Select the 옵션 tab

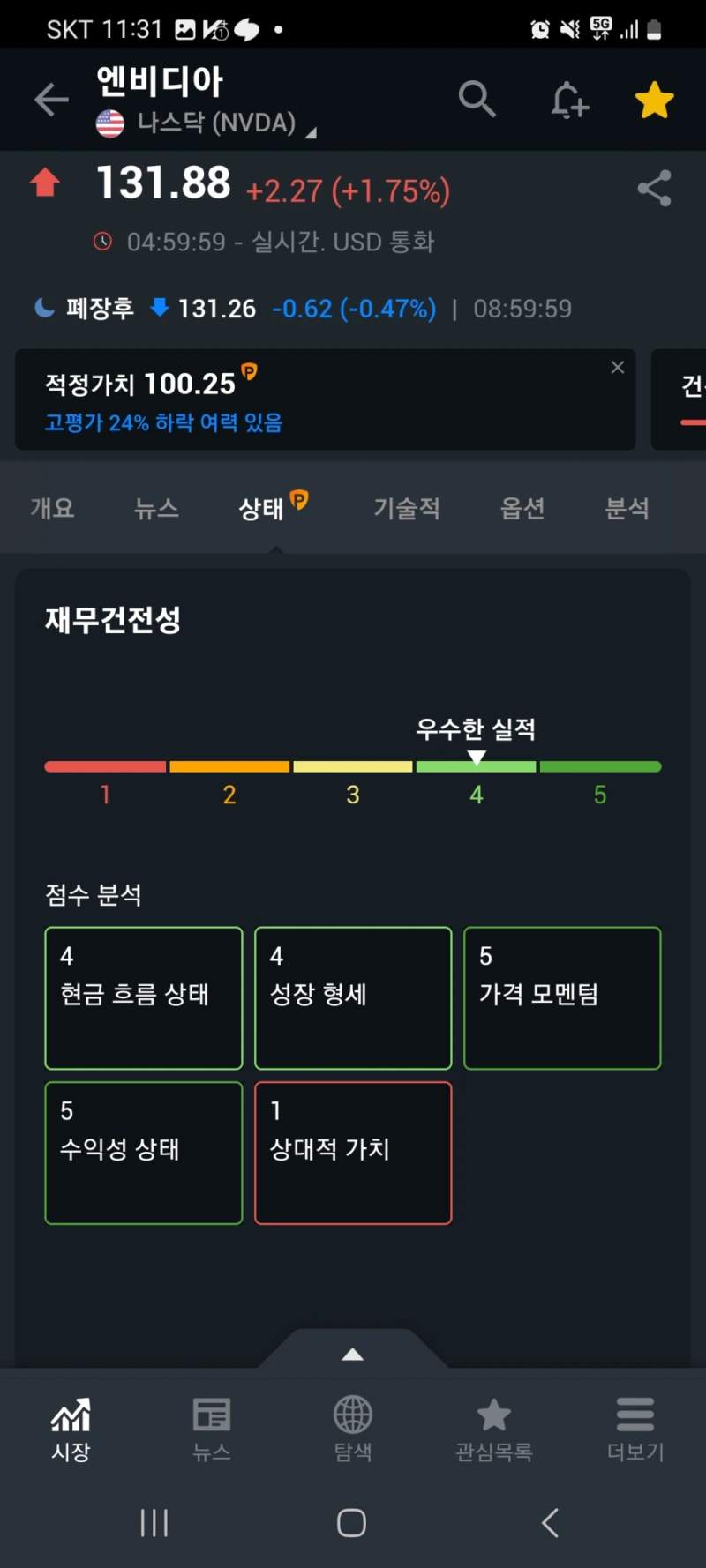pos(521,508)
